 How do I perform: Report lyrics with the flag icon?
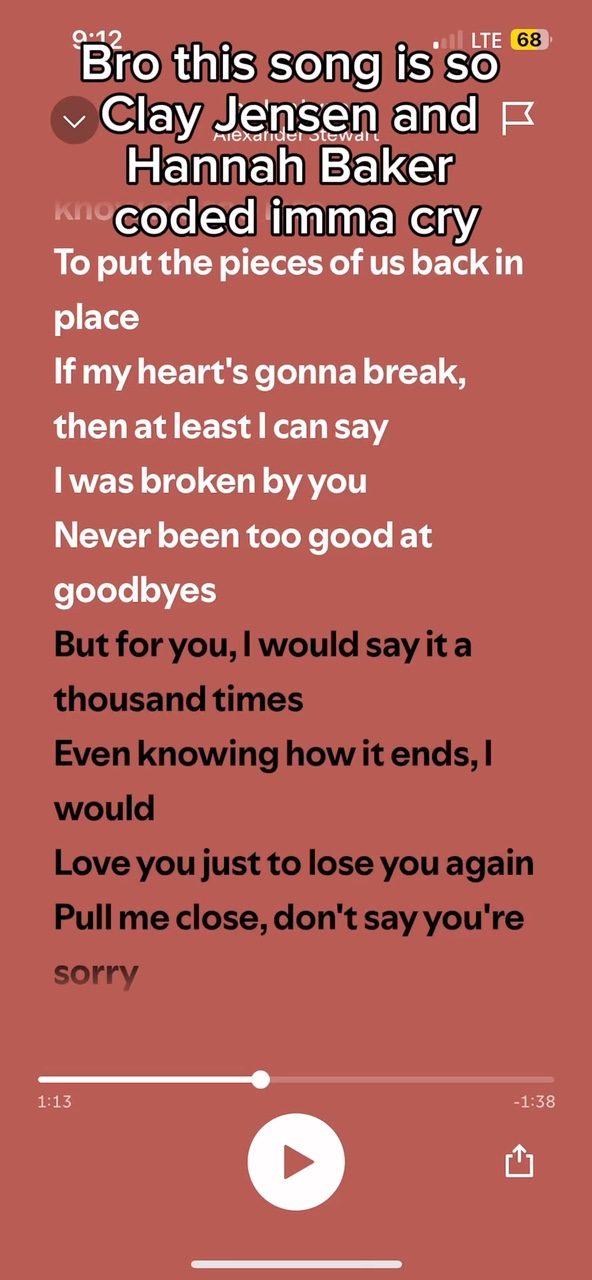(x=517, y=118)
